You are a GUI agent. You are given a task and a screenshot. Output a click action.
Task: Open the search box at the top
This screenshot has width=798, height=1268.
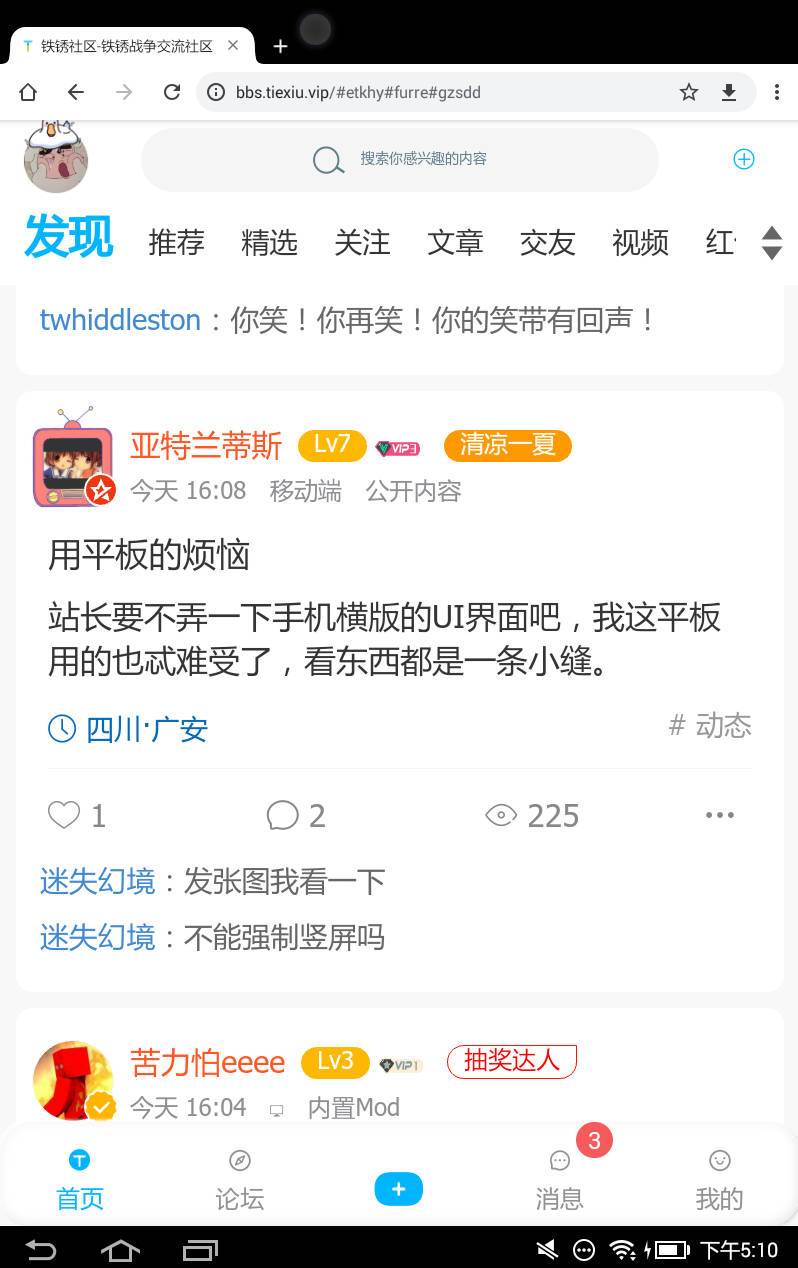[400, 159]
